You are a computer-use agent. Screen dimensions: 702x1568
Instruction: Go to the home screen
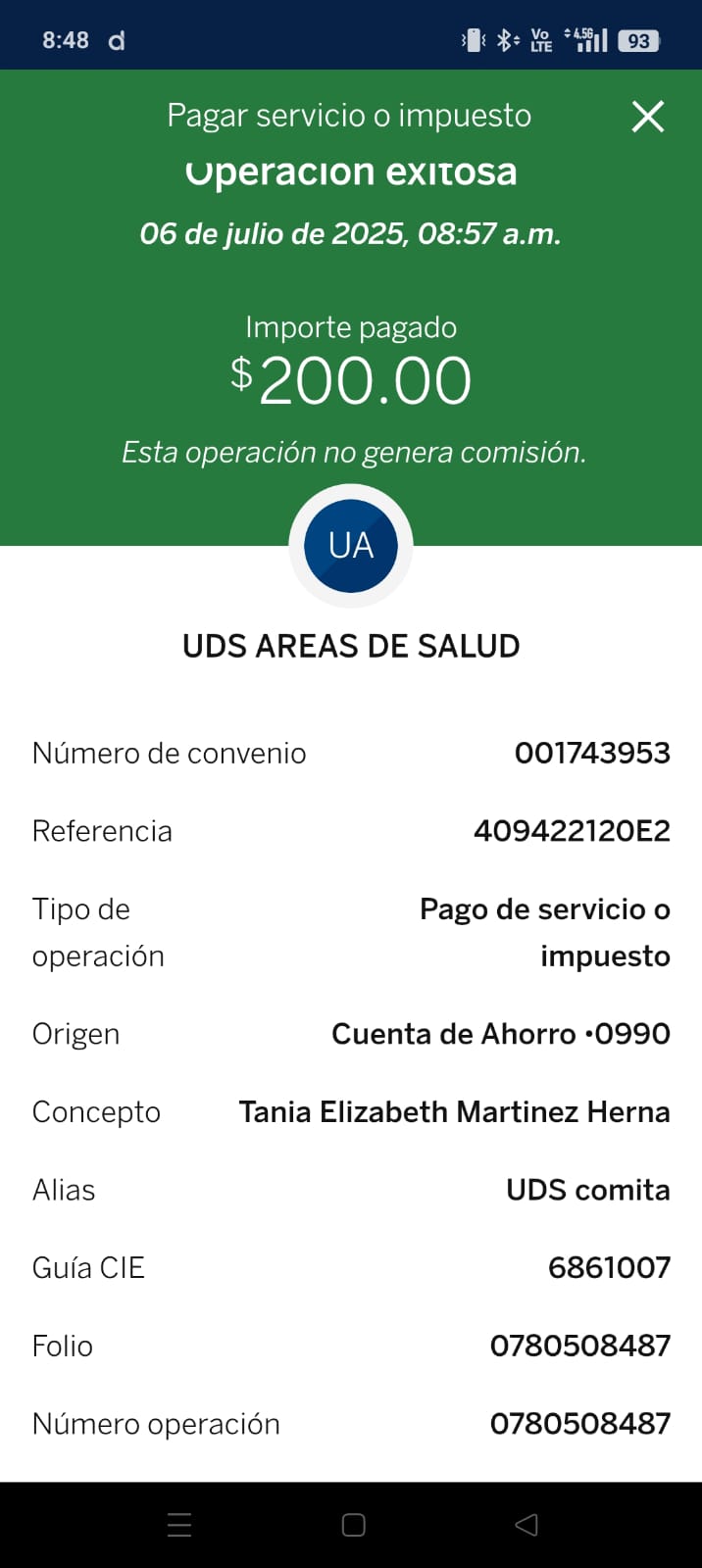point(354,1524)
